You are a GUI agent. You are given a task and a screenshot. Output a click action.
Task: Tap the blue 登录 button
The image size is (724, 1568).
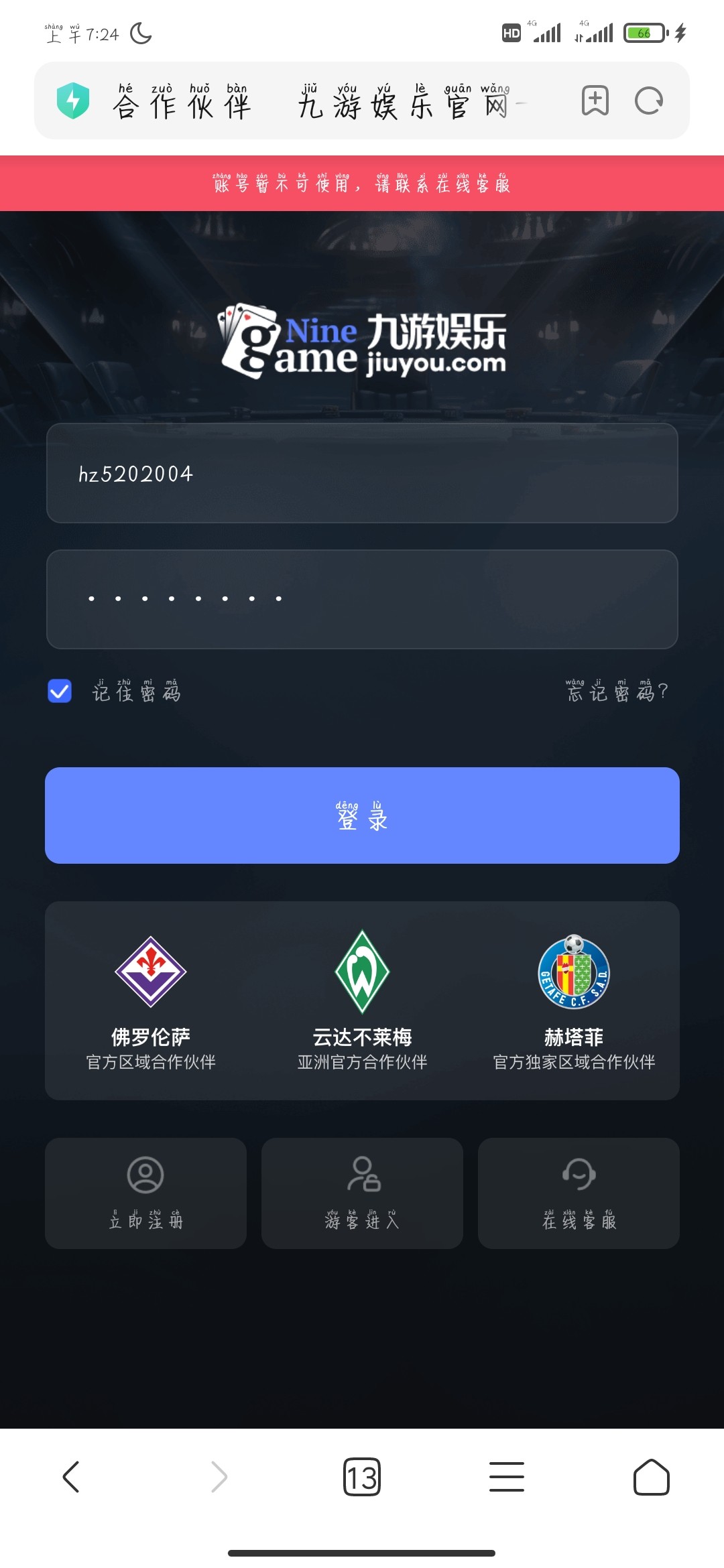click(362, 815)
